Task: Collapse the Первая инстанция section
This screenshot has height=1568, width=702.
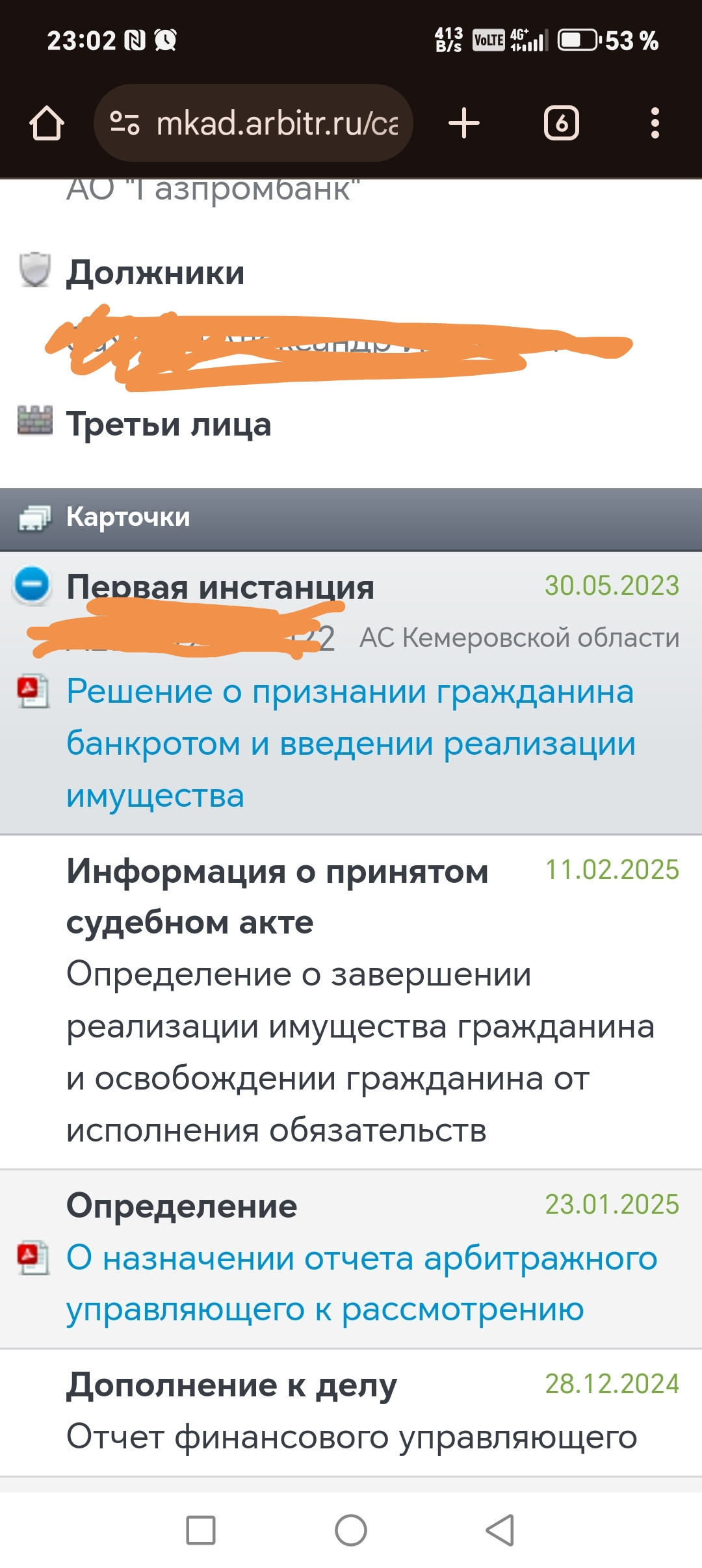Action: [31, 584]
